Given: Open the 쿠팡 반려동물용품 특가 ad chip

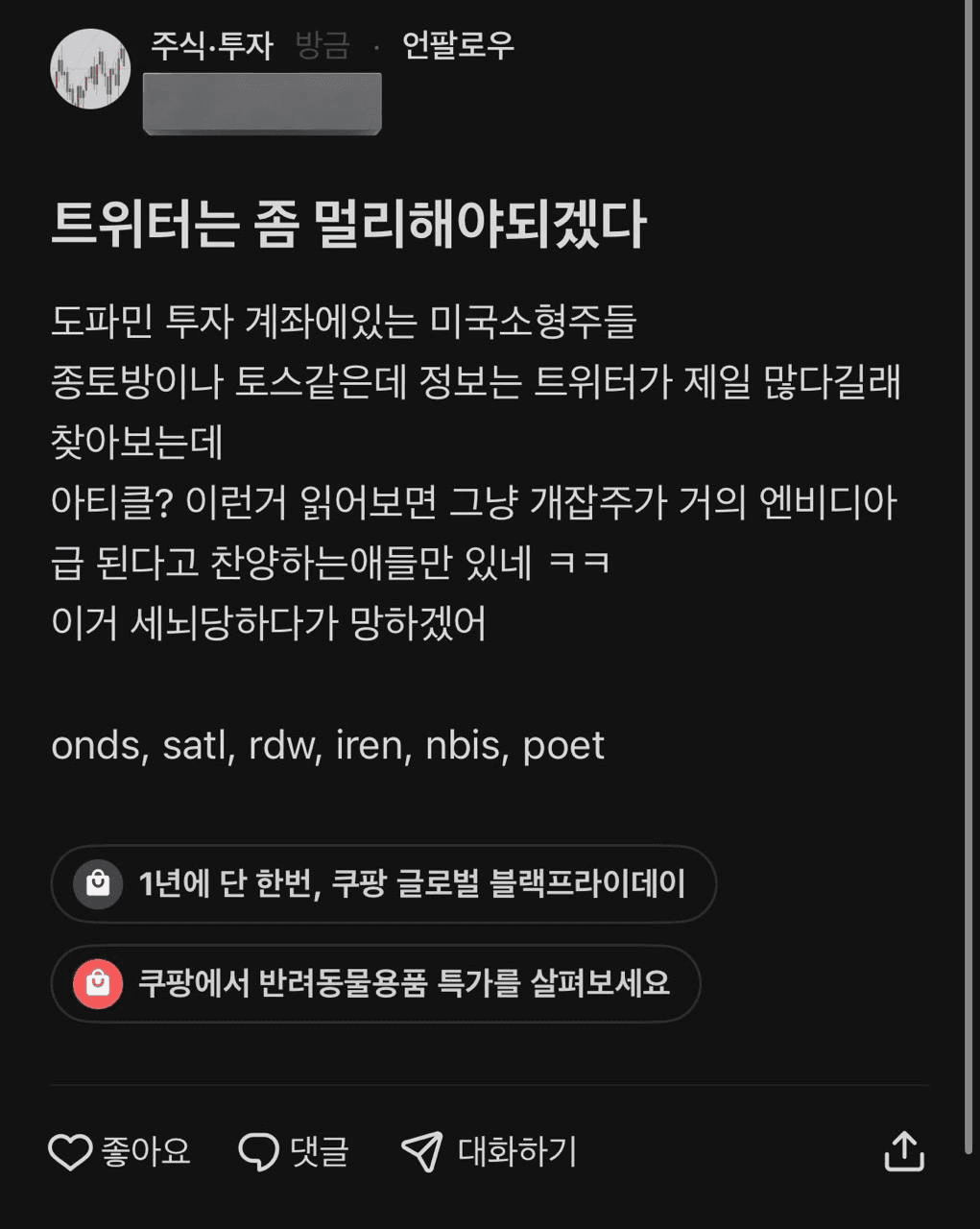Looking at the screenshot, I should point(375,983).
